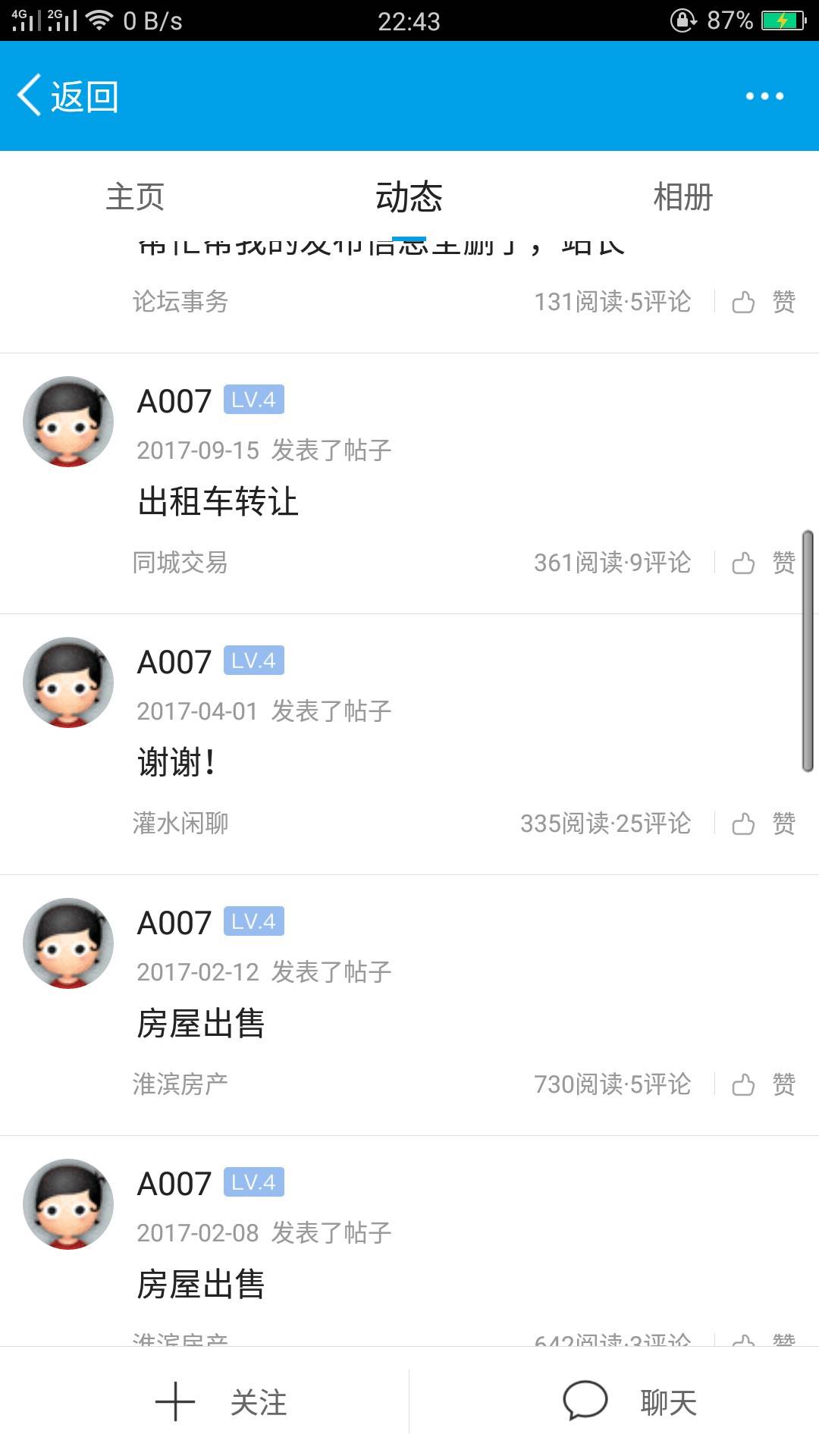This screenshot has height=1456, width=819.
Task: Open the 2017-02-08 房屋出售 post
Action: coord(201,1285)
